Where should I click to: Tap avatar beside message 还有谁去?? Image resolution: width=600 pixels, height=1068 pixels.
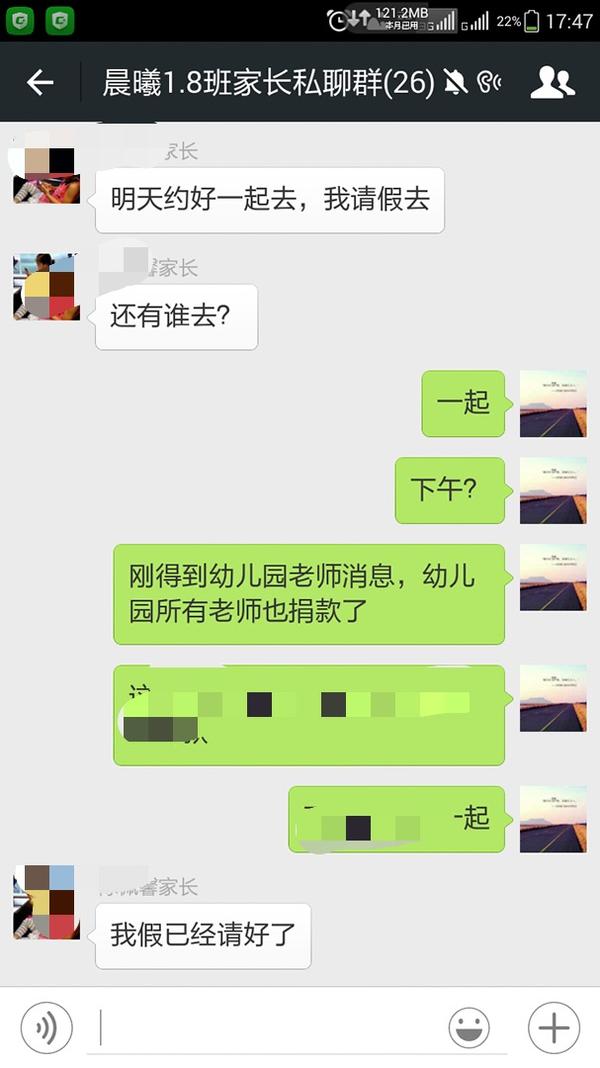pos(46,287)
